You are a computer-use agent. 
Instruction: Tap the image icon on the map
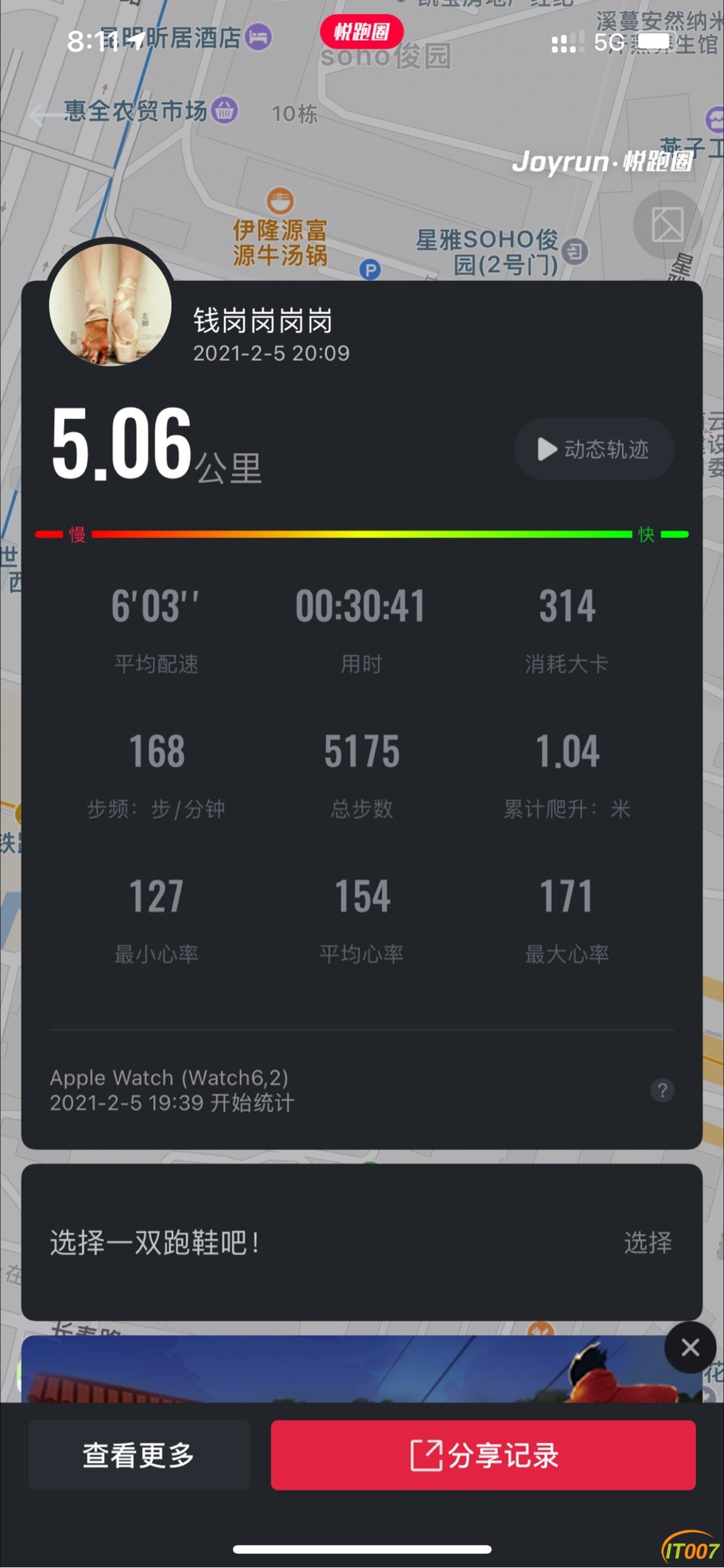coord(666,225)
